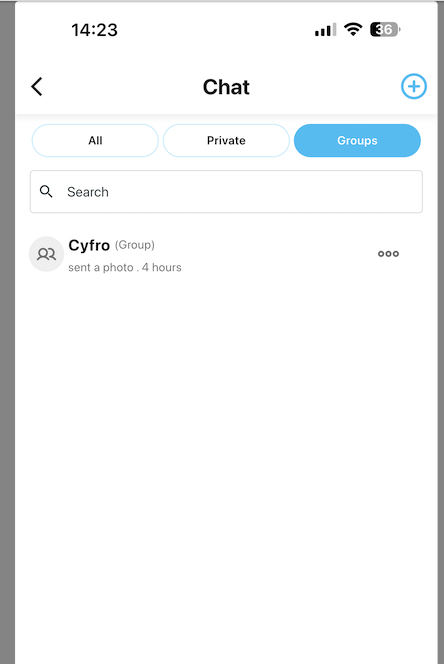Image resolution: width=444 pixels, height=664 pixels.
Task: Select the Groups tab
Action: pyautogui.click(x=357, y=141)
